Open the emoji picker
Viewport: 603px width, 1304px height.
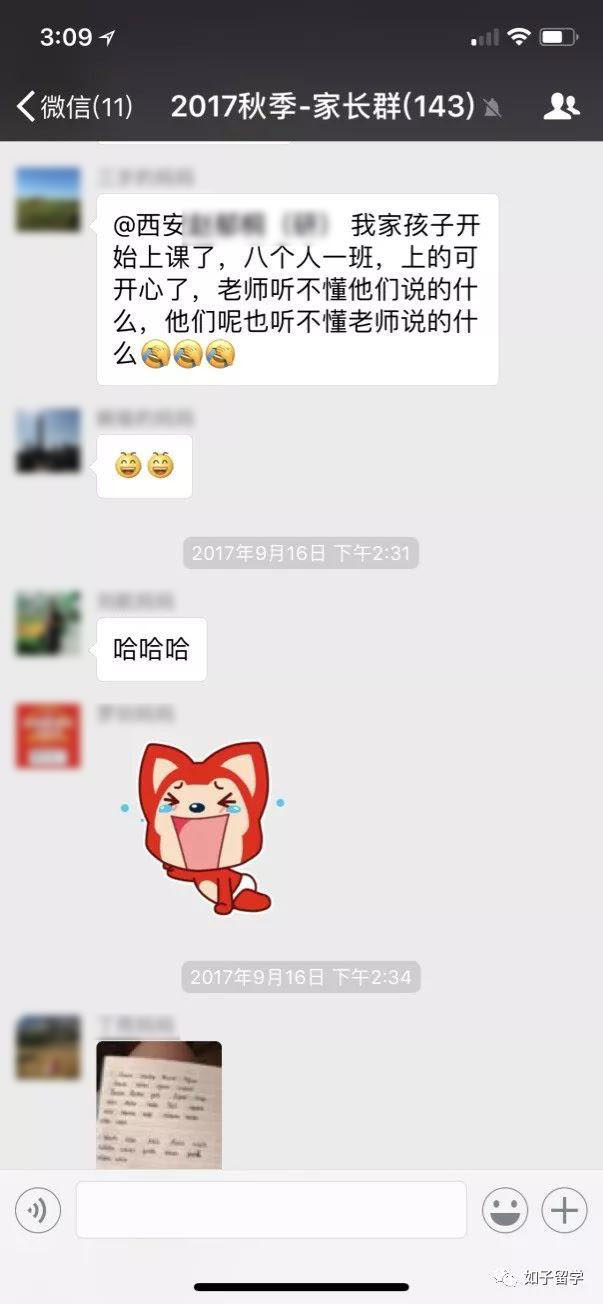click(x=505, y=1211)
